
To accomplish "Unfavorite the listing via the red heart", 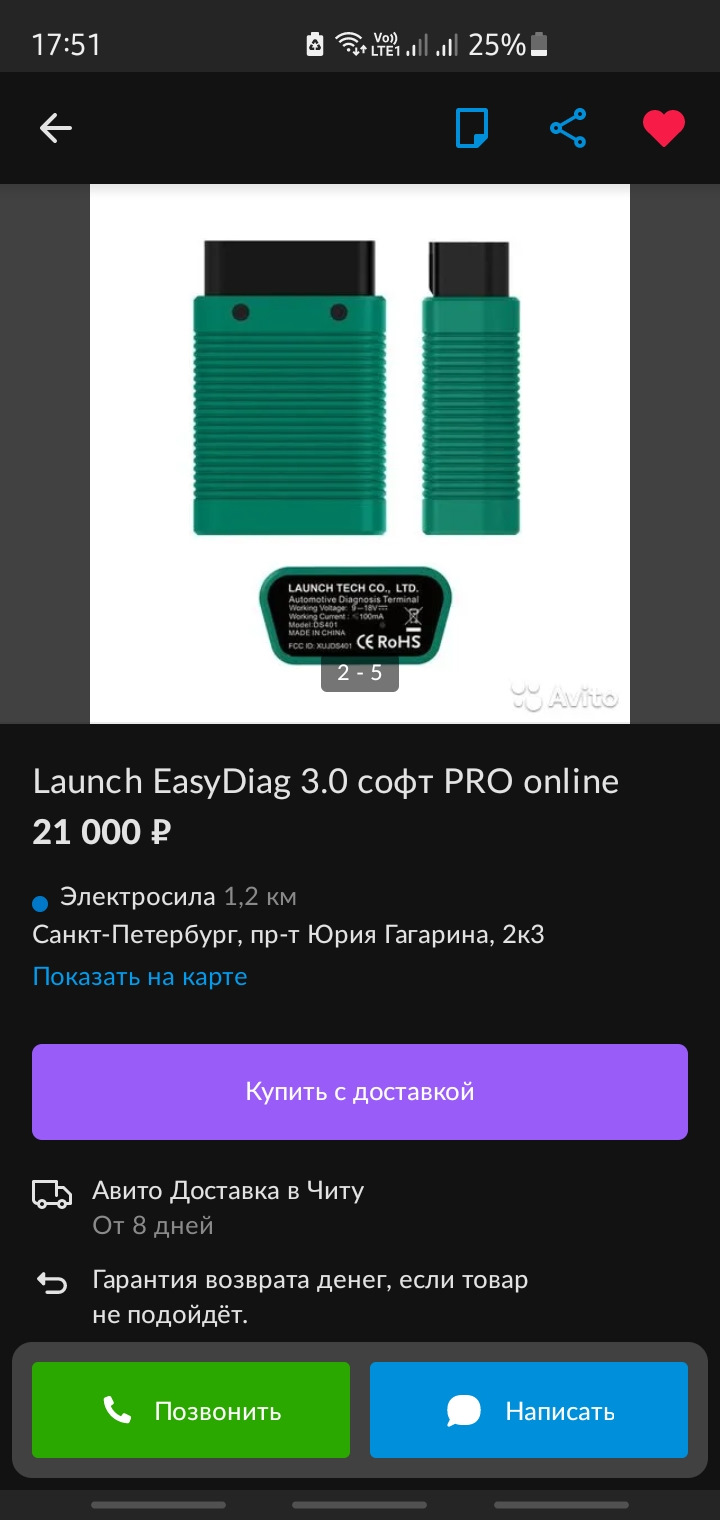I will coord(663,127).
